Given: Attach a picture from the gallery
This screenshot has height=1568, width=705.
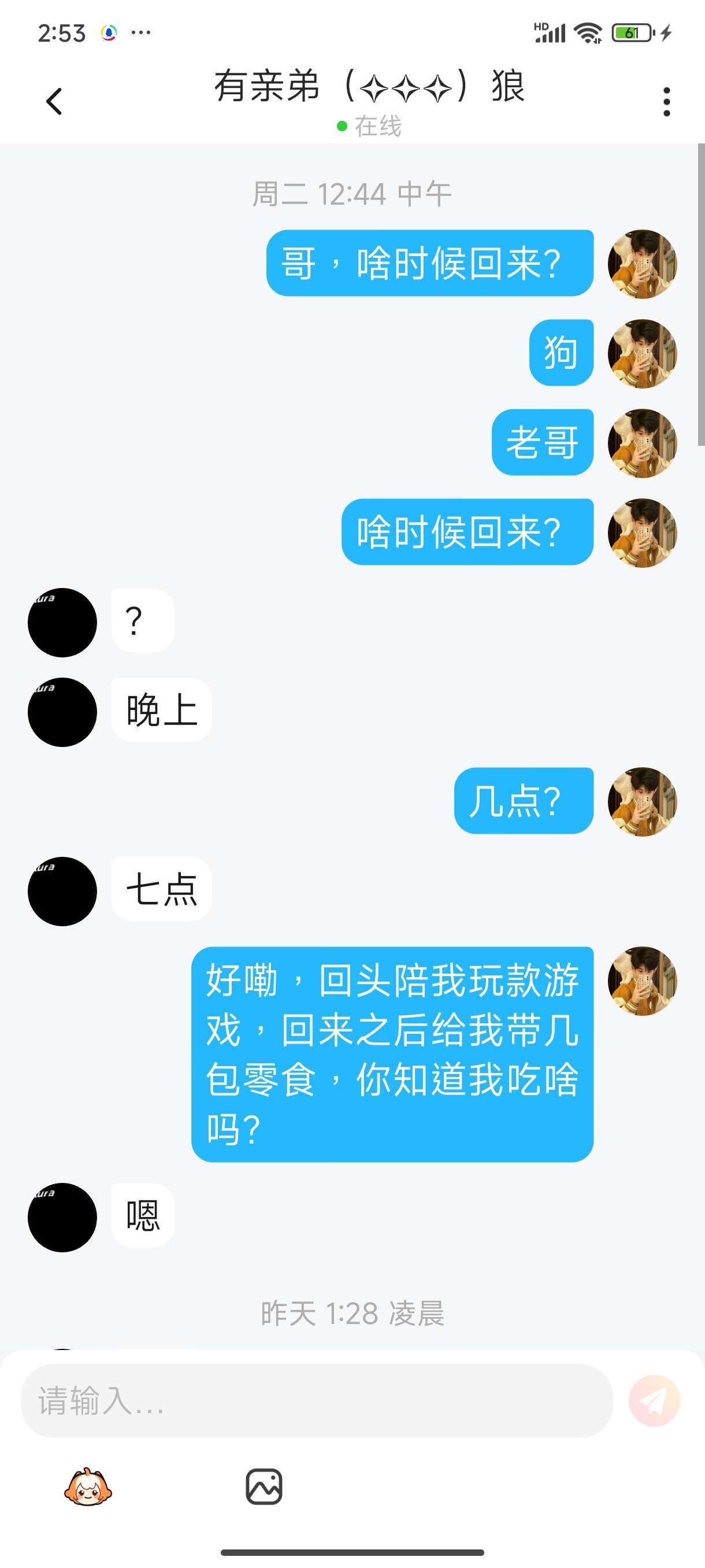Looking at the screenshot, I should point(264,1486).
